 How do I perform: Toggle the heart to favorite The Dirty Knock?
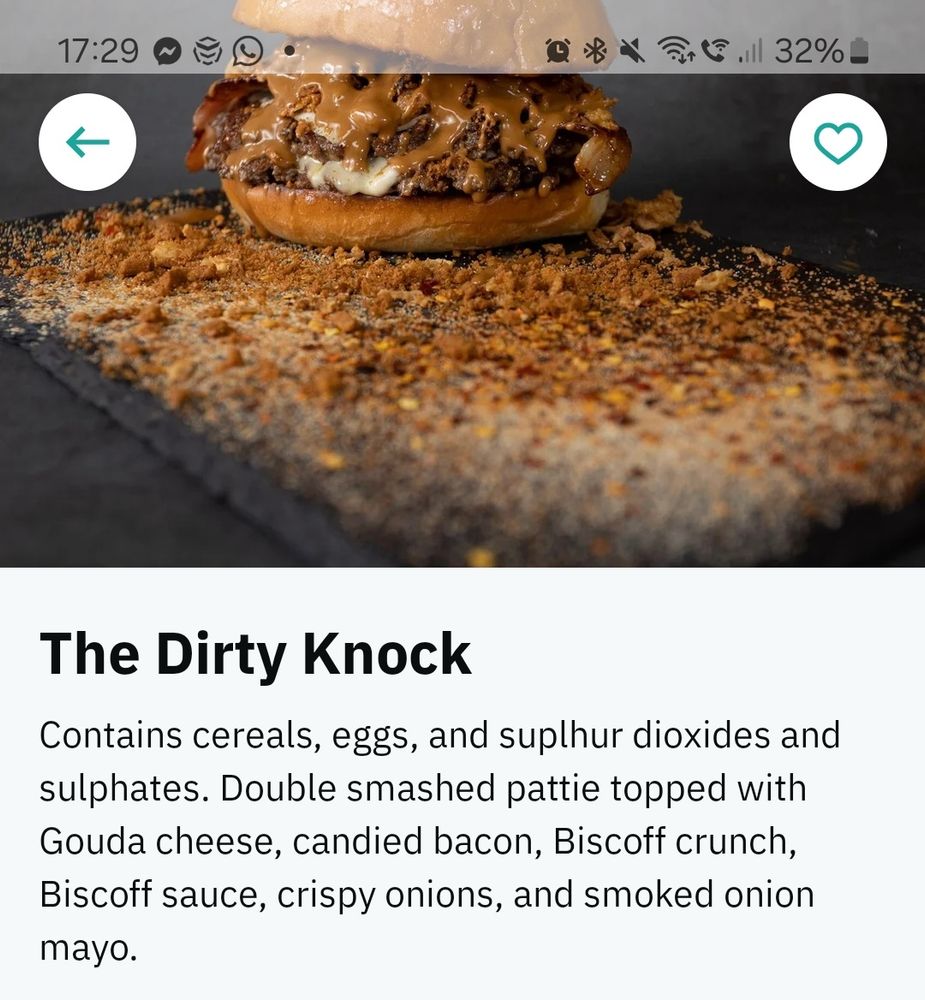point(839,142)
